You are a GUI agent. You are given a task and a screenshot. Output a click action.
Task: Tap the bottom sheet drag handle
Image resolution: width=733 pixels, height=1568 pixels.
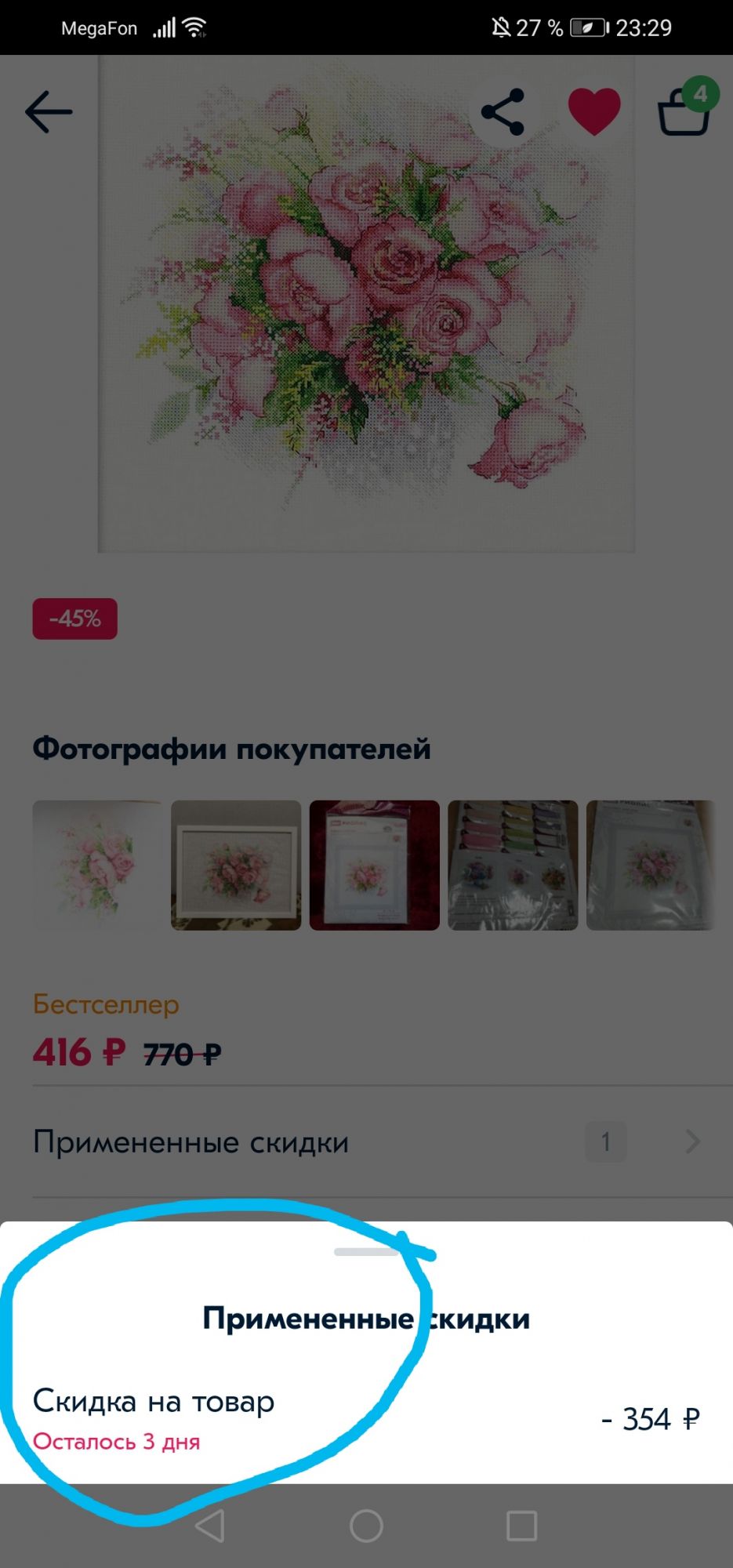[366, 1252]
